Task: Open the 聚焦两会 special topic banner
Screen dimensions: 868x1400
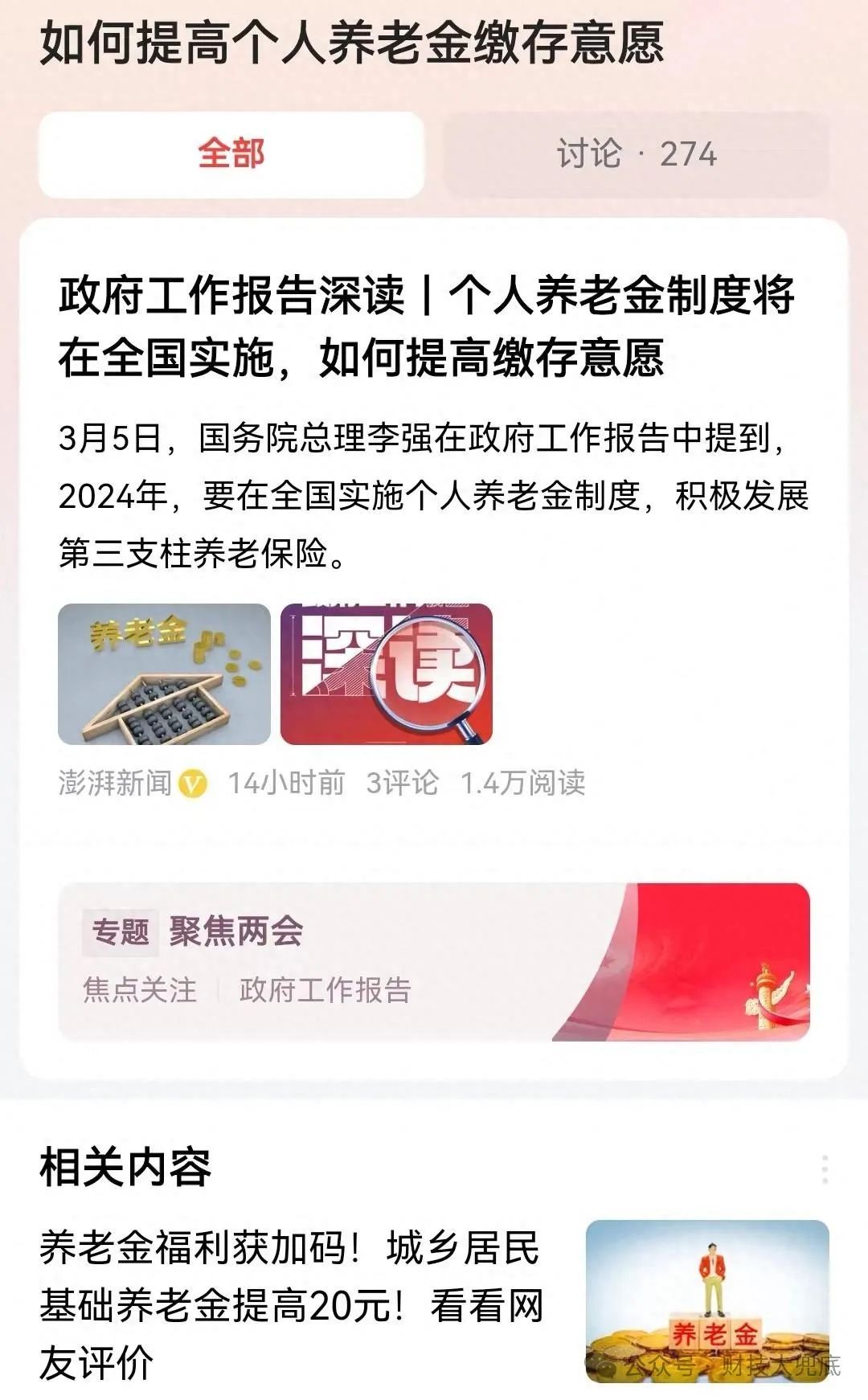Action: (434, 962)
